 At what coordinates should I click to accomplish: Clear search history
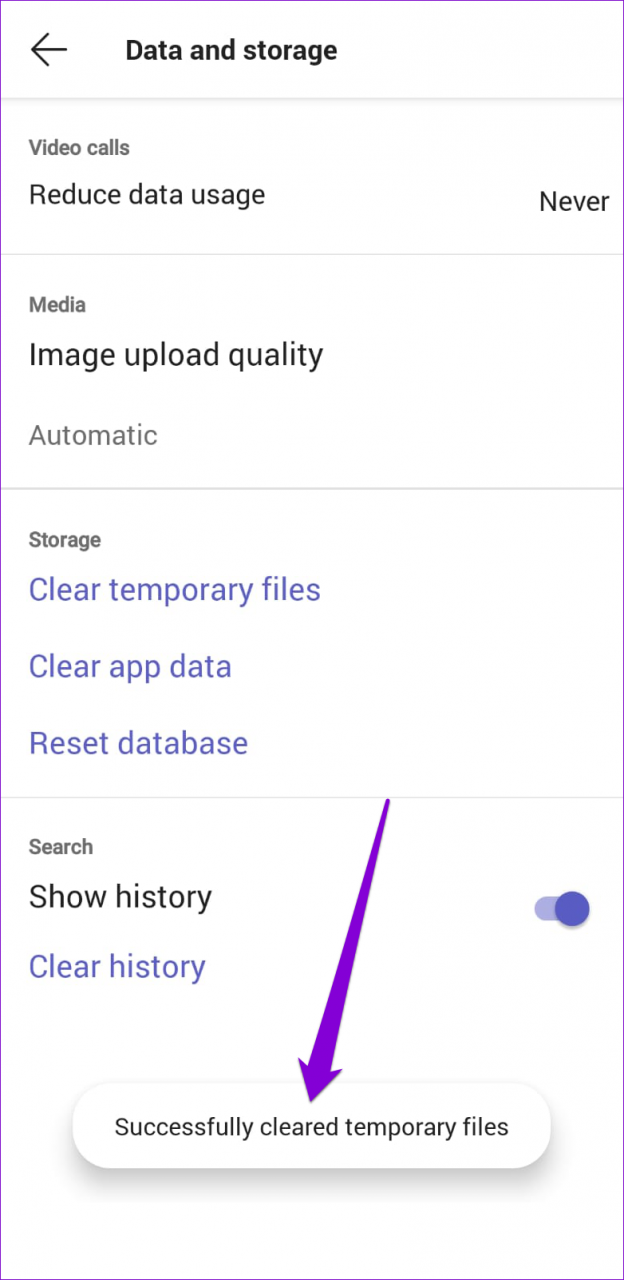(x=117, y=967)
